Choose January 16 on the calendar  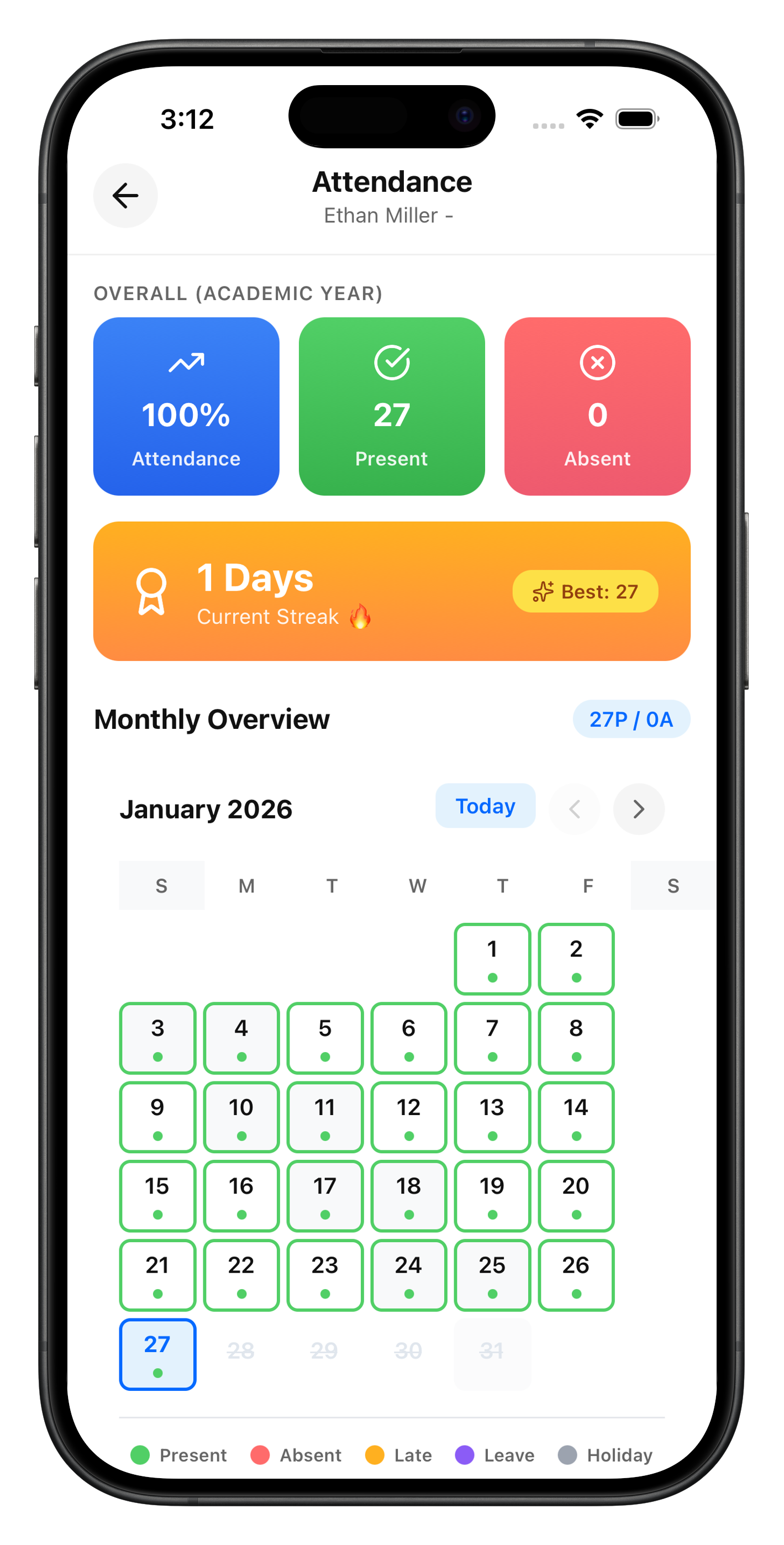point(241,1195)
